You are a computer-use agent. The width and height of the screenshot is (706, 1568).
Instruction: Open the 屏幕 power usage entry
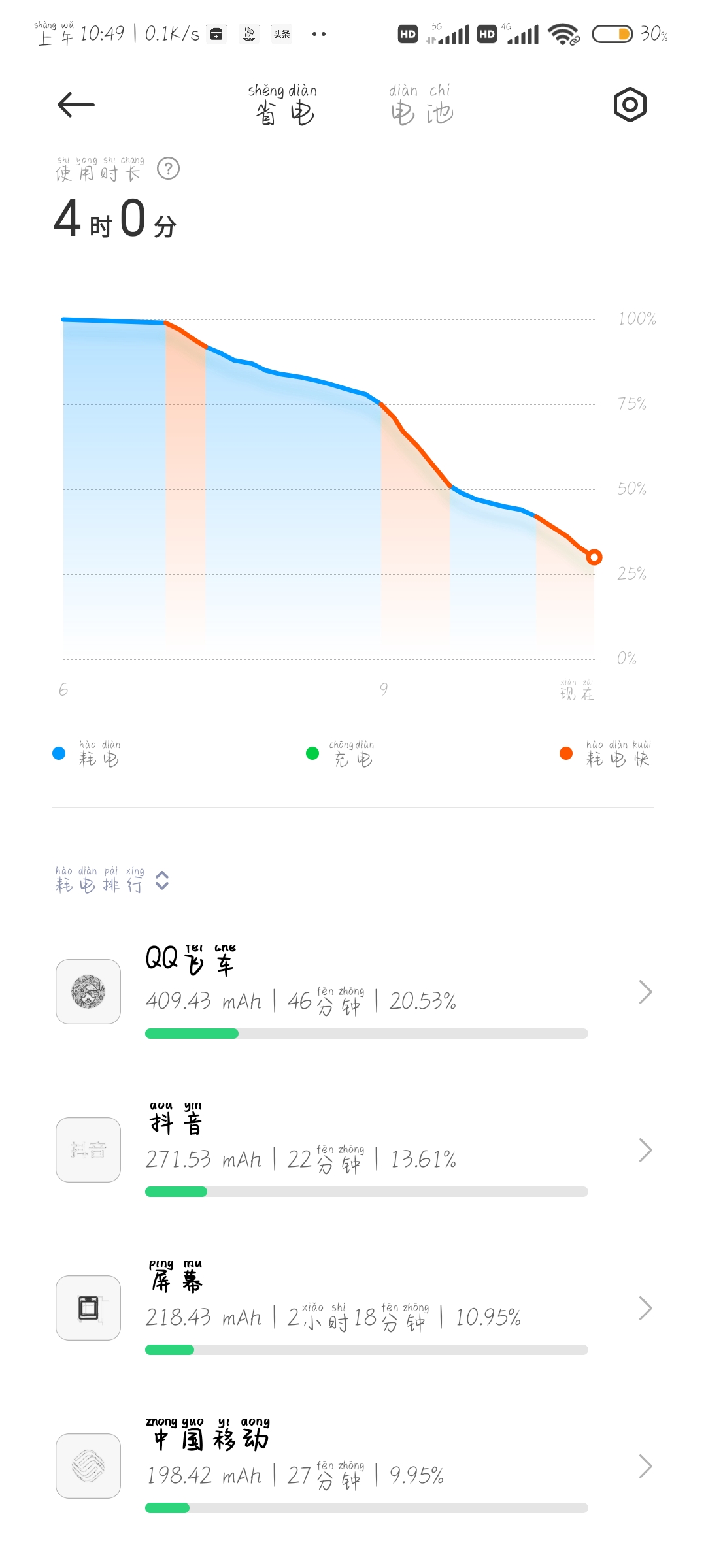[x=353, y=1308]
